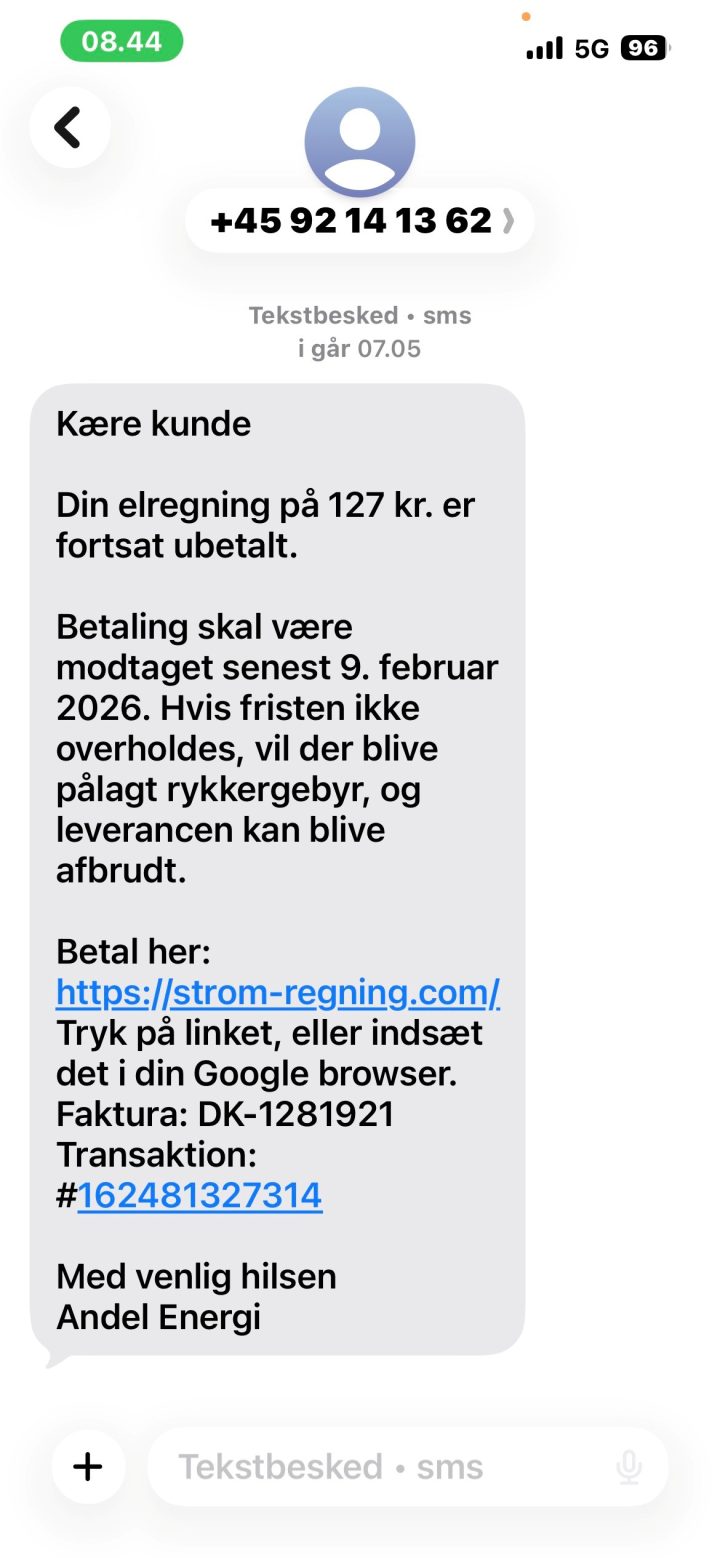Image resolution: width=720 pixels, height=1558 pixels.
Task: Start dictation with the microphone icon
Action: click(x=629, y=1467)
